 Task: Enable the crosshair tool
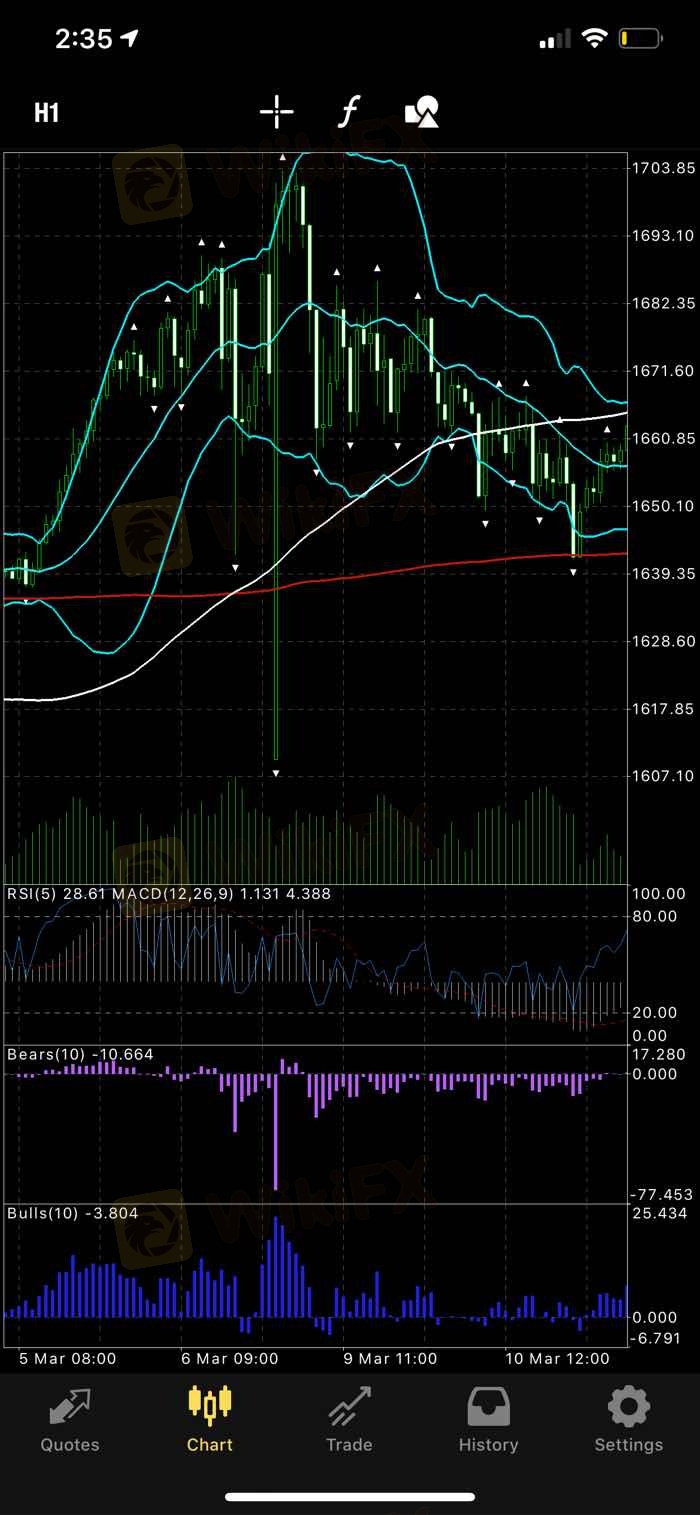(276, 112)
